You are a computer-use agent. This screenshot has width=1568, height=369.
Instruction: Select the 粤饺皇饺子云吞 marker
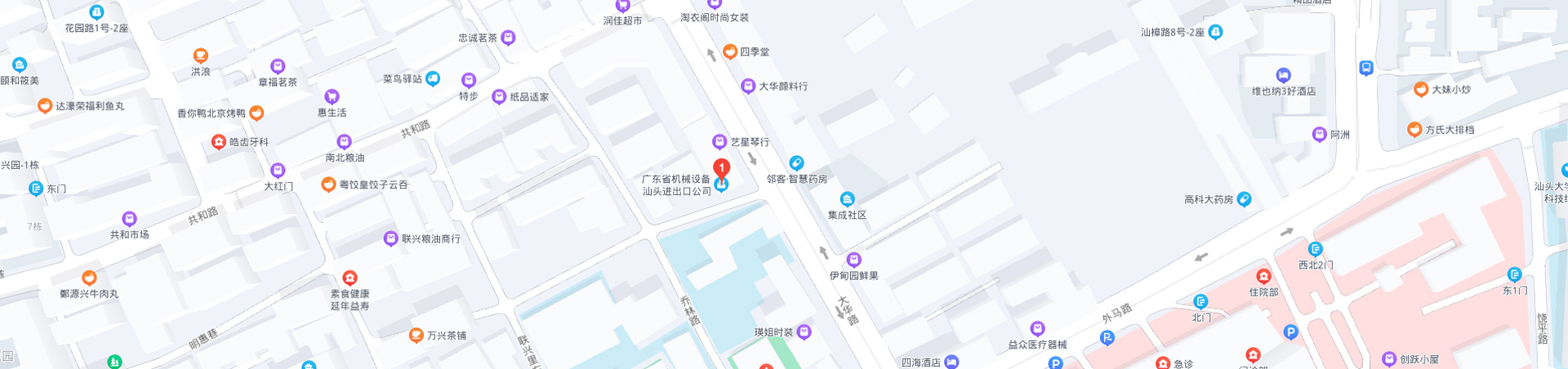[328, 184]
